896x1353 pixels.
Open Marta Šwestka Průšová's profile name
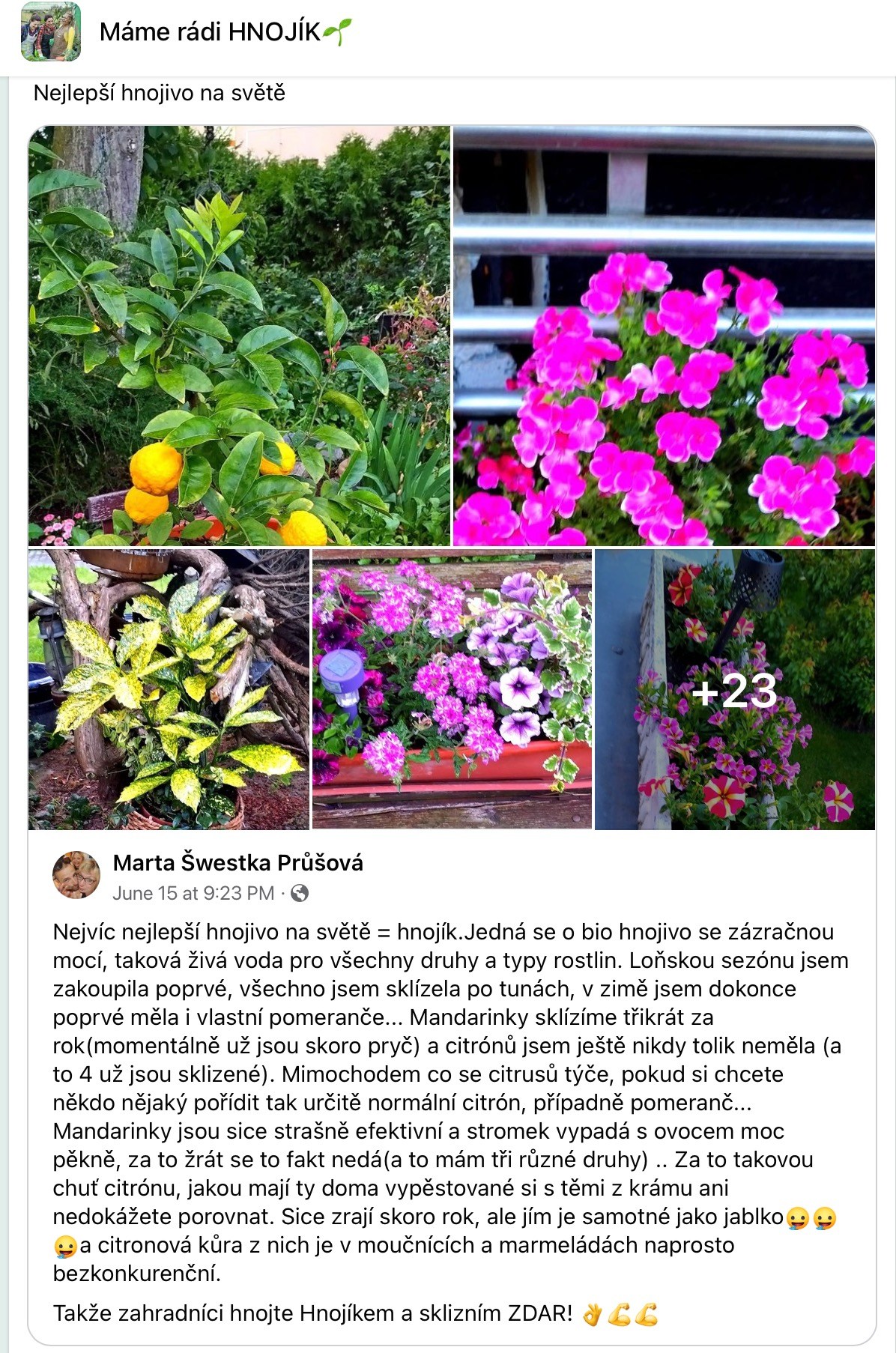237,863
